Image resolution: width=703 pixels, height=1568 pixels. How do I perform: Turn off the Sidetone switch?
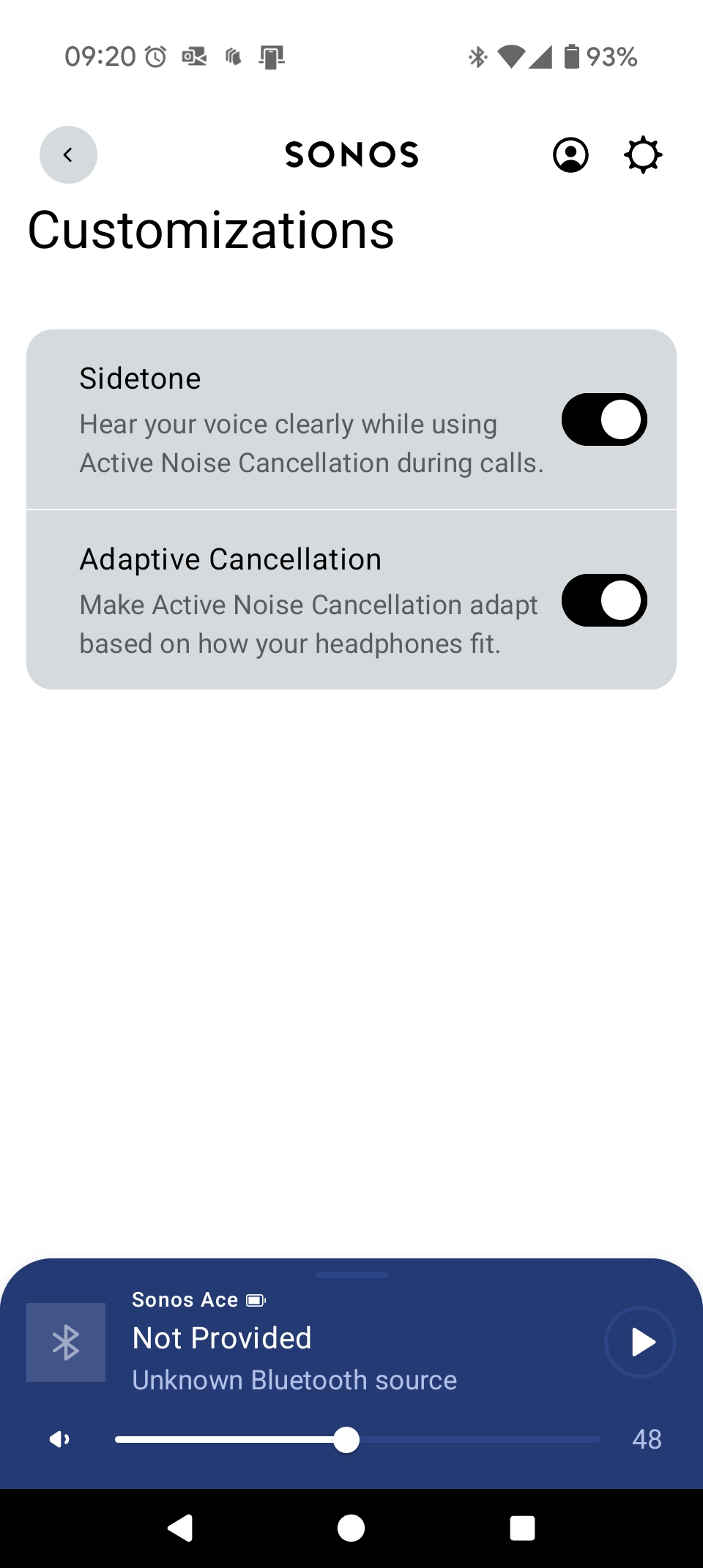(x=604, y=420)
